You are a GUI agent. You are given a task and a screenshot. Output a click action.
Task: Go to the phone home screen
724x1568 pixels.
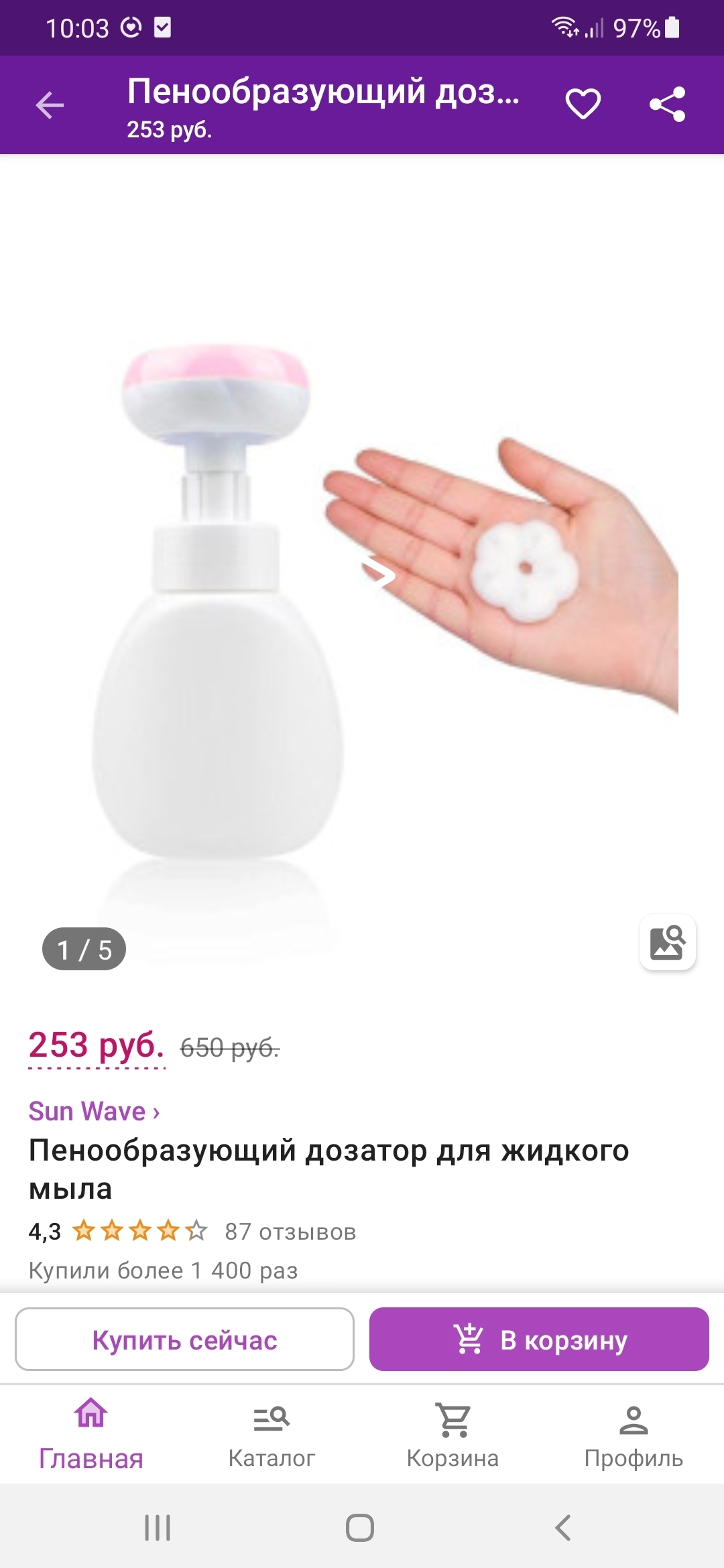[360, 1528]
